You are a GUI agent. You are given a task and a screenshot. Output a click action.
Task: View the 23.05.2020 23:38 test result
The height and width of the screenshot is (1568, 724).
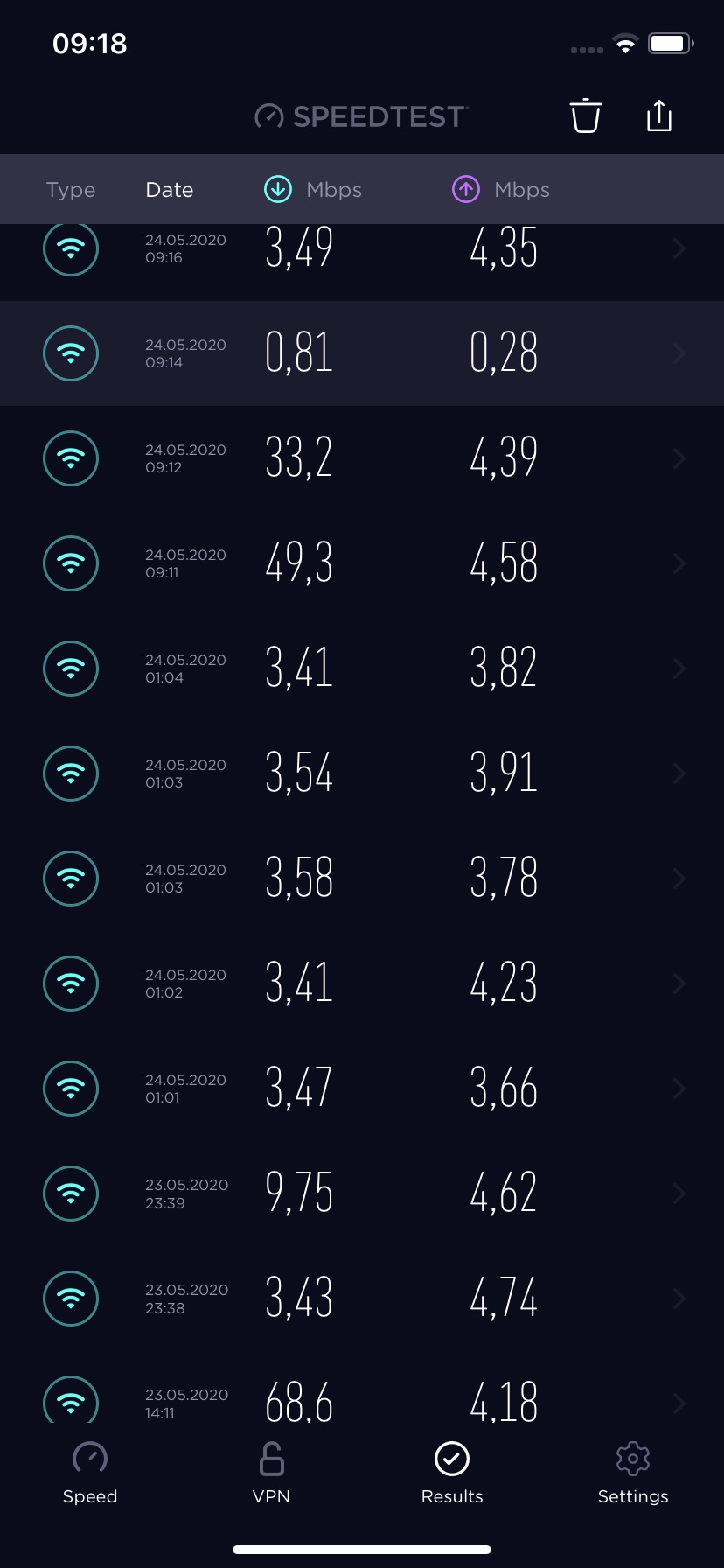tap(362, 1298)
